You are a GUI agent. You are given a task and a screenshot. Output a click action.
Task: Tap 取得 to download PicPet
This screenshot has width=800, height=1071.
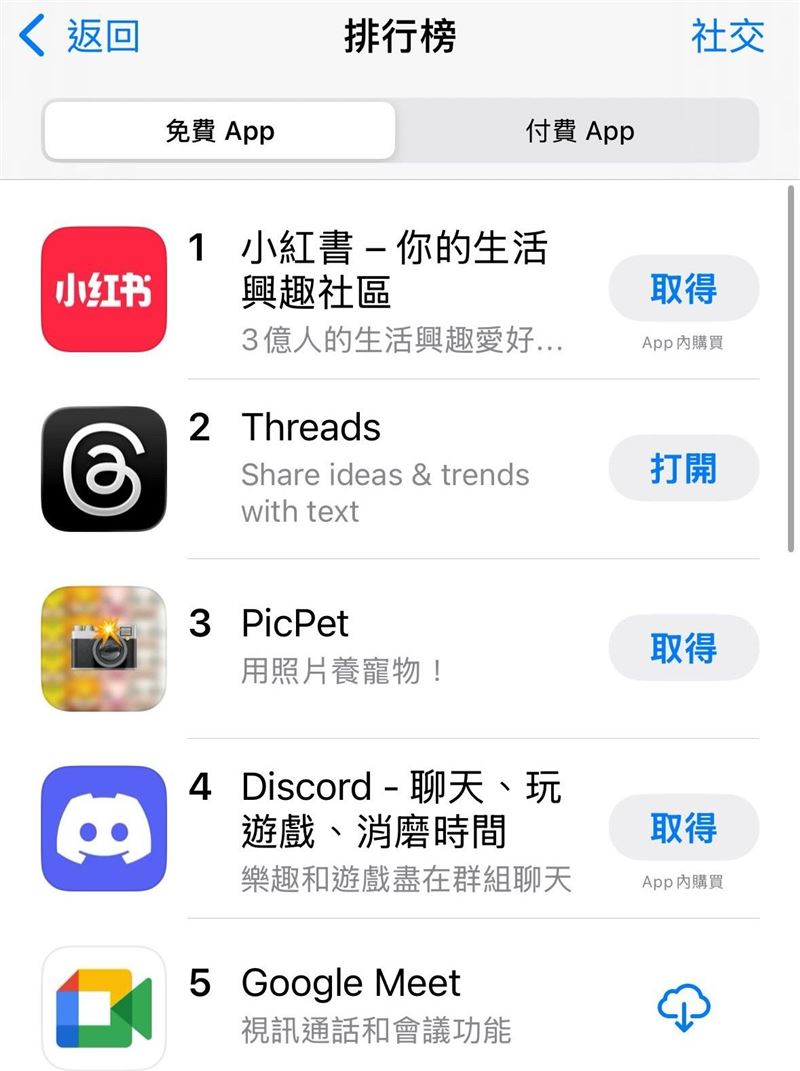683,648
